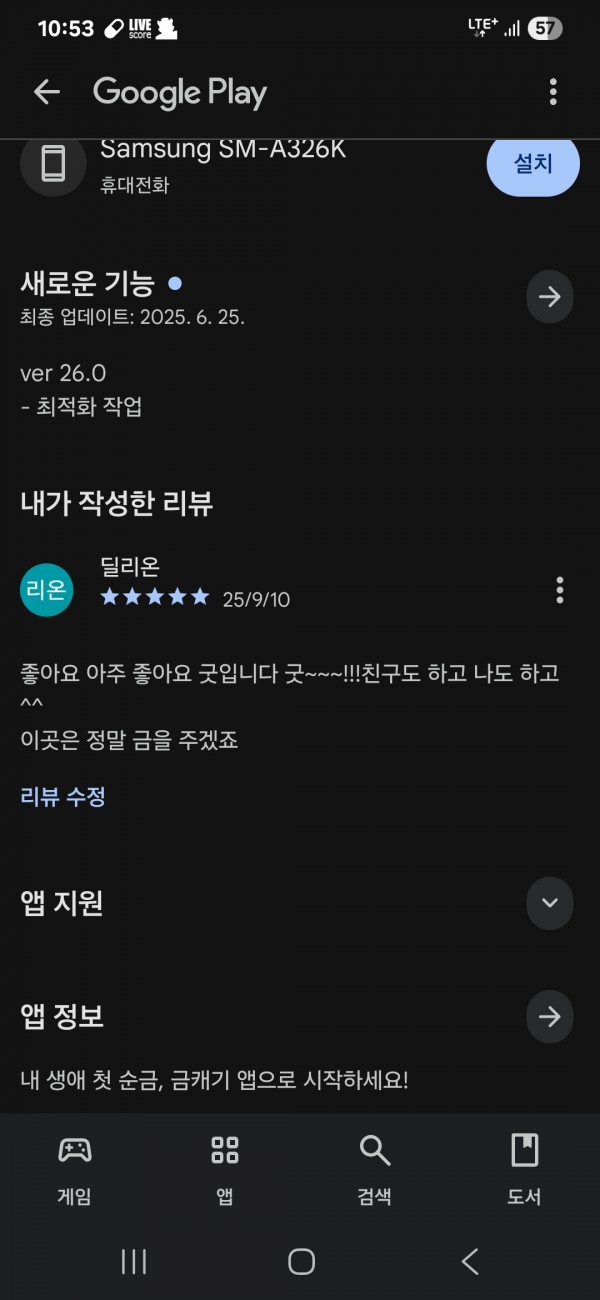Screen dimensions: 600x1300
Task: Tap the 설치 install button
Action: (x=533, y=164)
